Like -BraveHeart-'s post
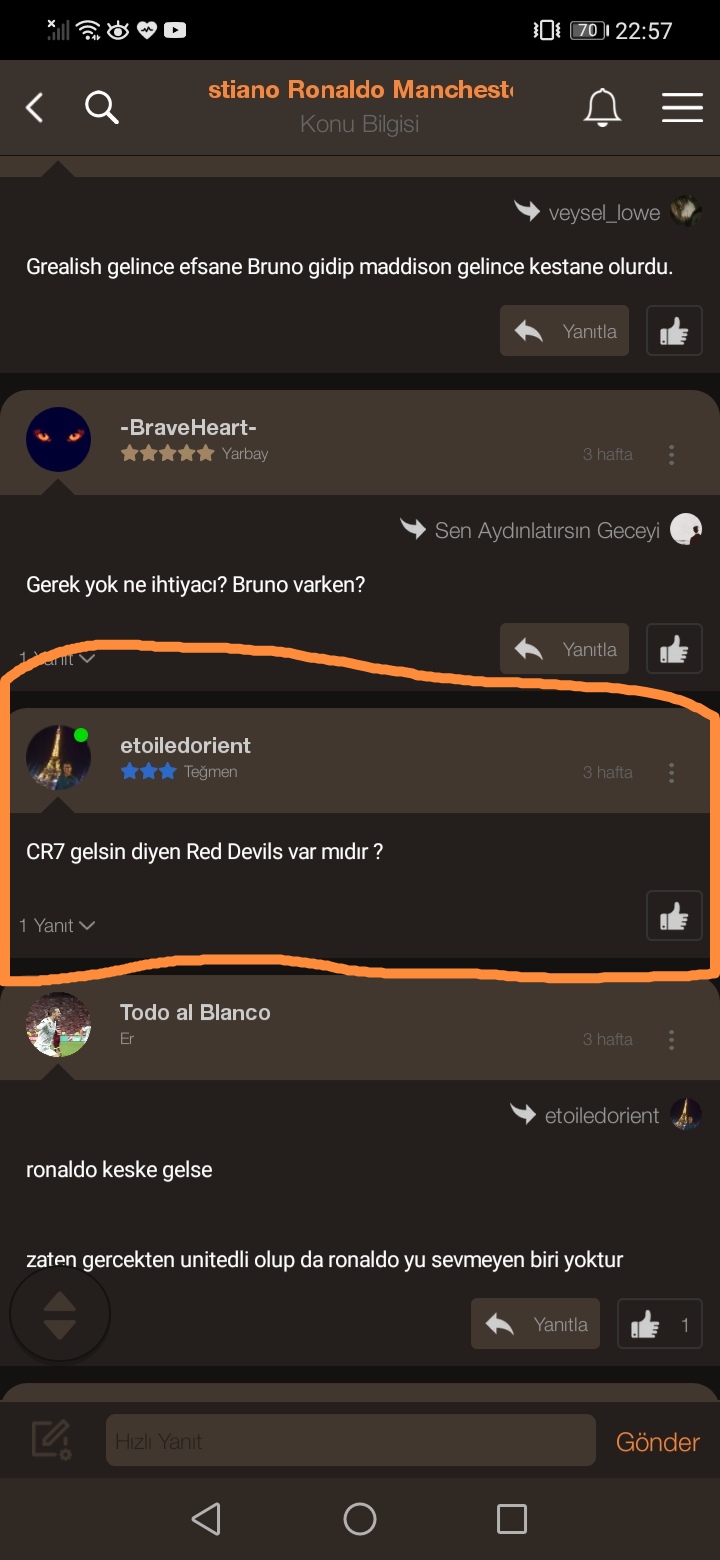720x1560 pixels. pos(674,649)
